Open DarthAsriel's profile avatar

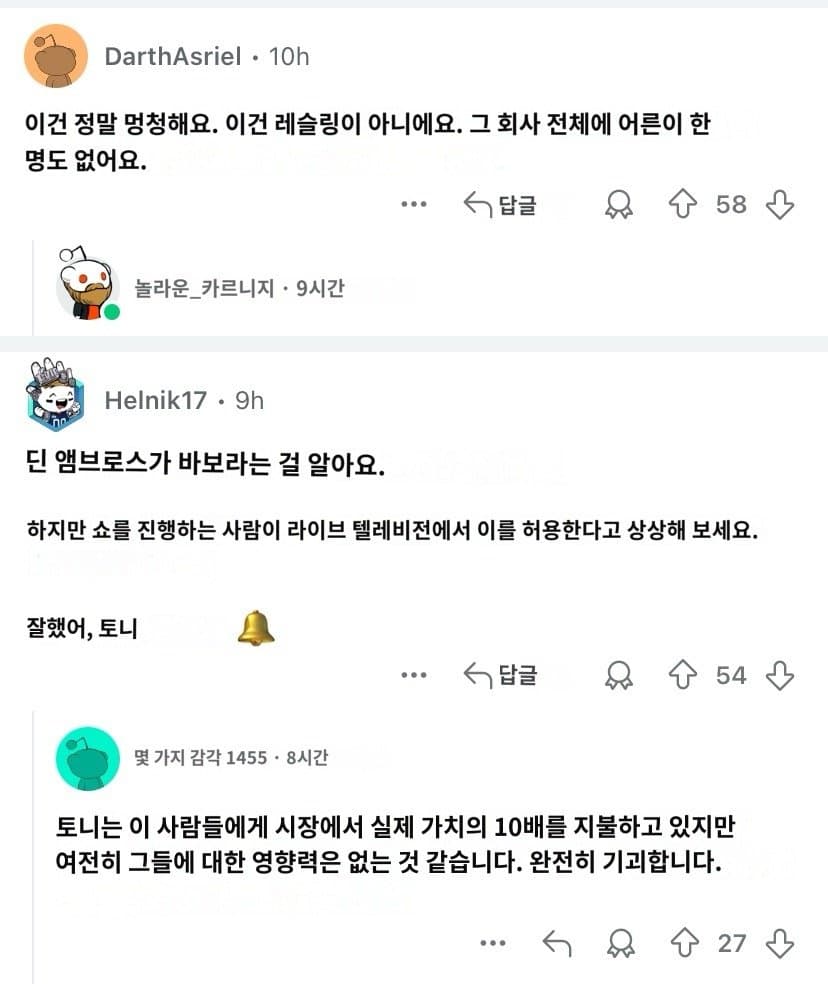pyautogui.click(x=55, y=56)
